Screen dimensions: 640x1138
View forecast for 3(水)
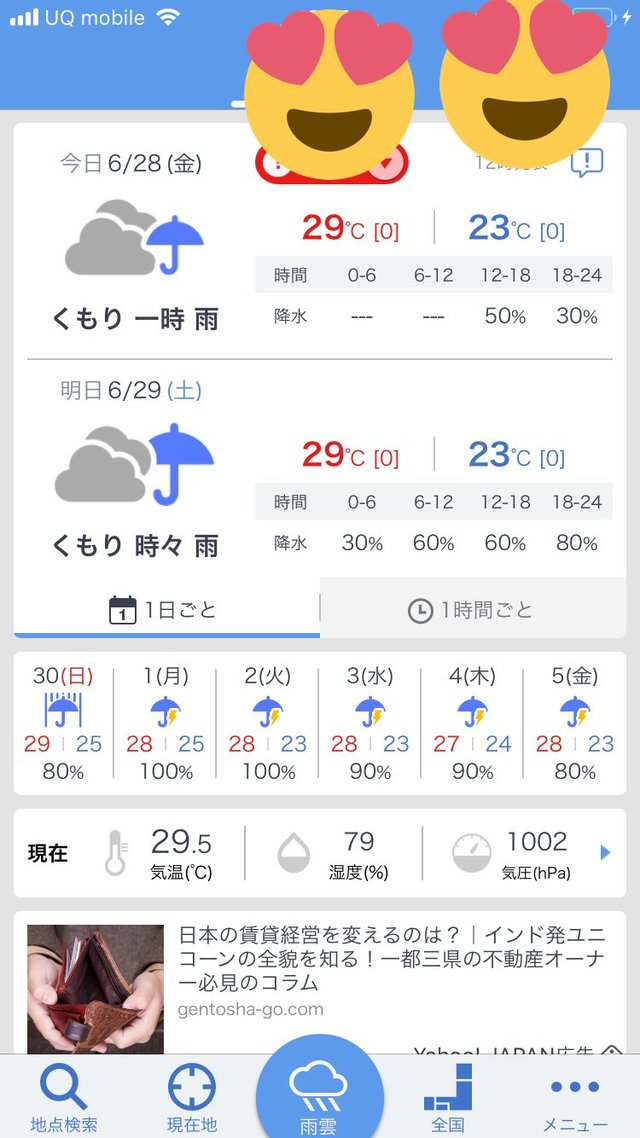(x=370, y=723)
